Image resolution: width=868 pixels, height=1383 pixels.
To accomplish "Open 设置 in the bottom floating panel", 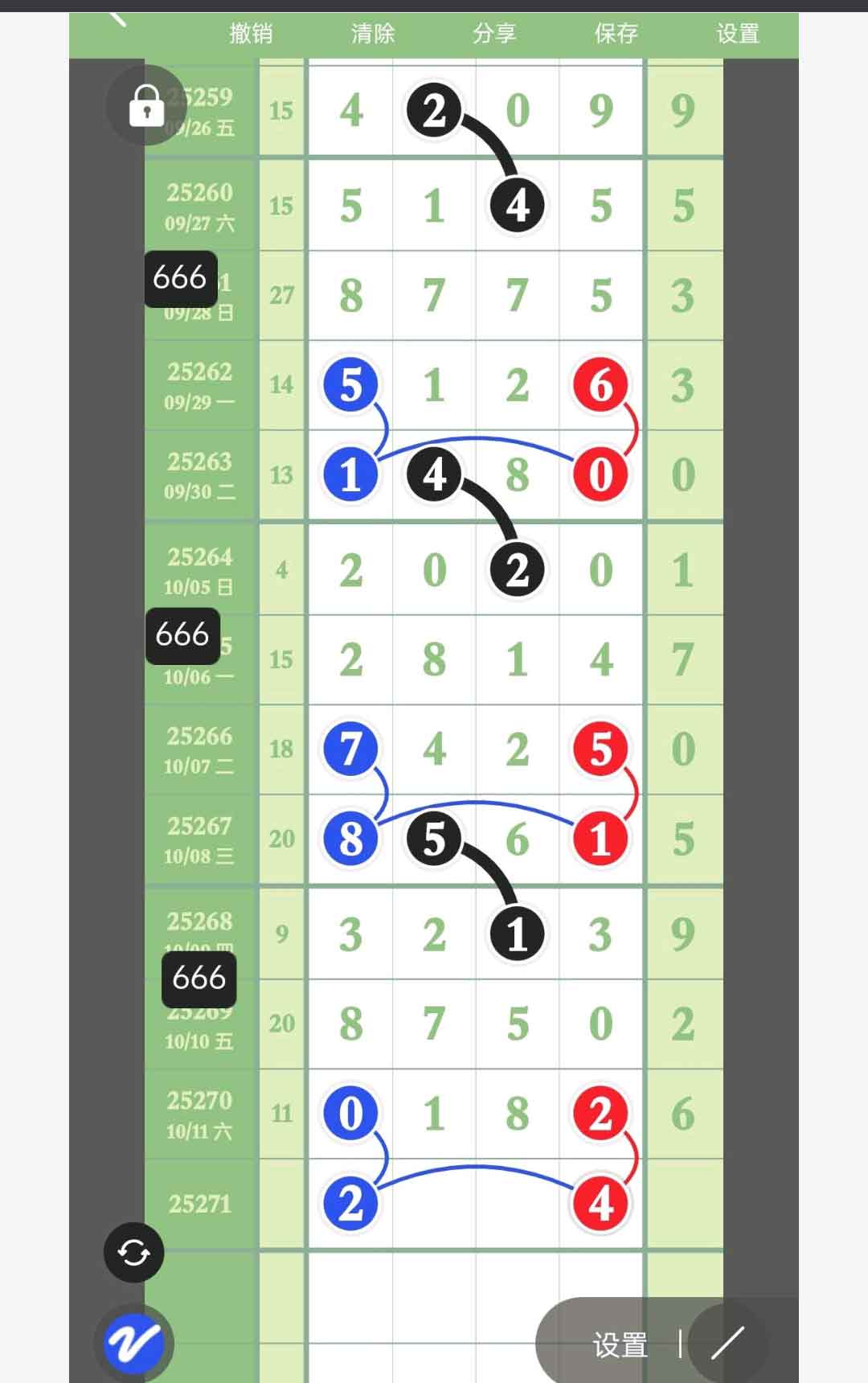I will pyautogui.click(x=620, y=1344).
